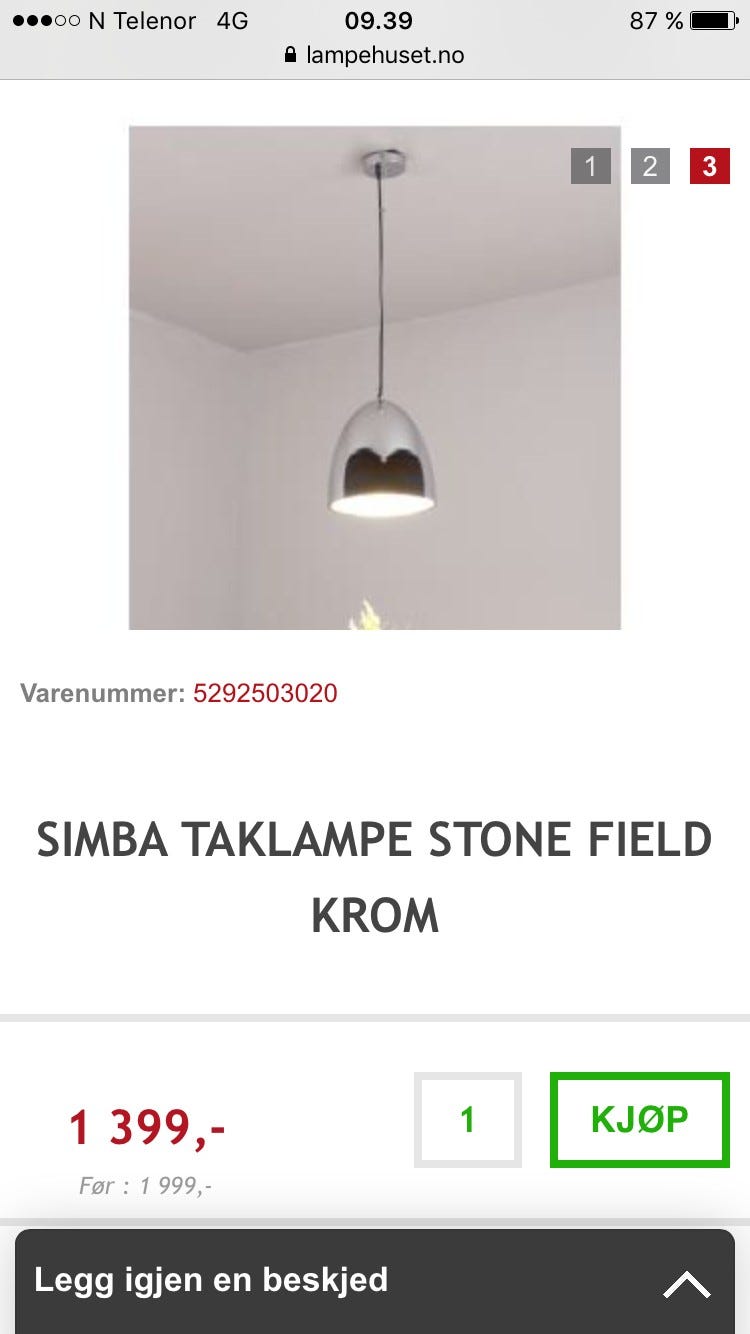The height and width of the screenshot is (1334, 750).
Task: Tap the Telenor carrier name
Action: (142, 18)
